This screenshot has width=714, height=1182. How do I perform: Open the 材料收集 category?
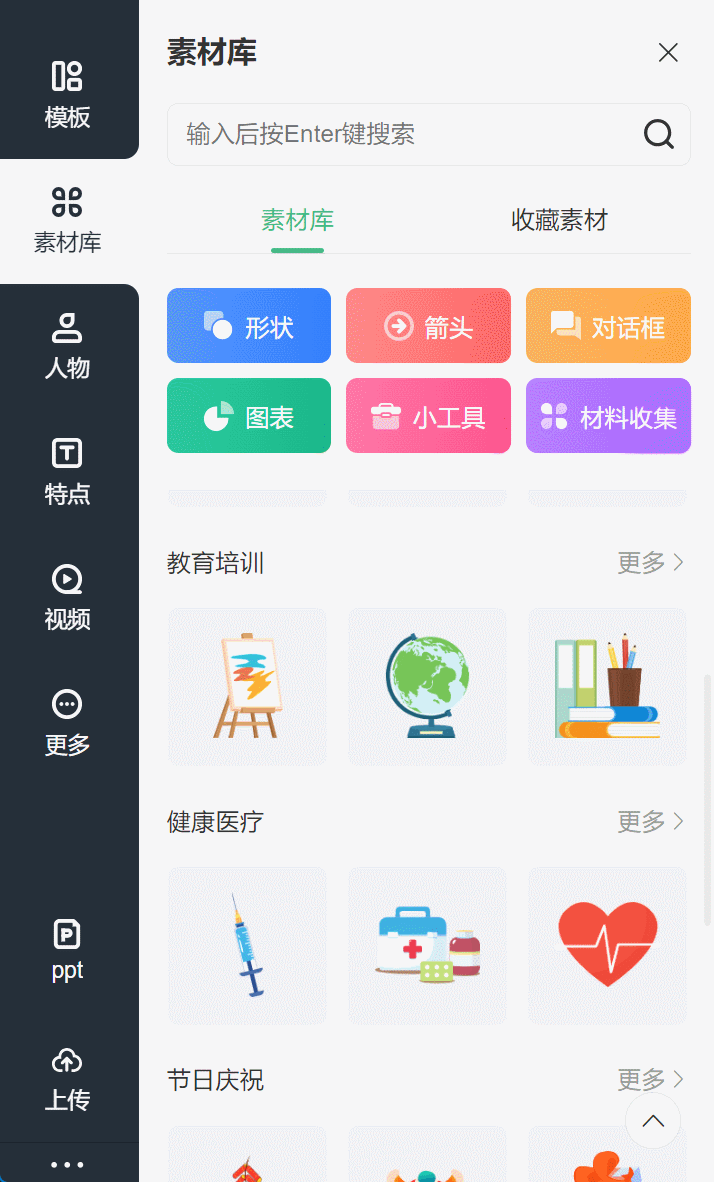[x=608, y=415]
